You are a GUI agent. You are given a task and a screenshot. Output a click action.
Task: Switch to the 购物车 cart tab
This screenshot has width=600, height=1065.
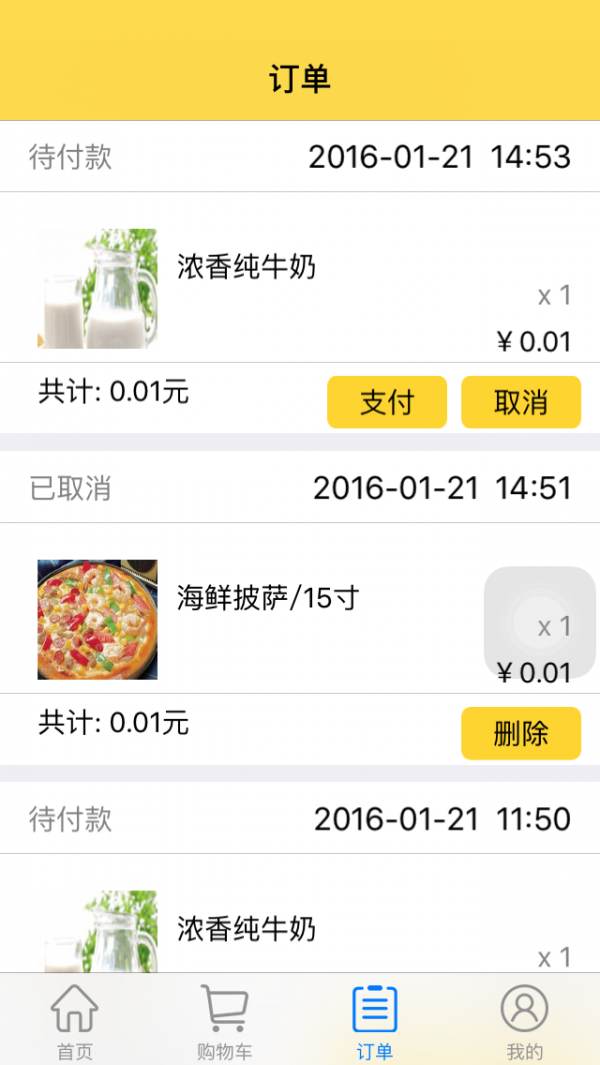[x=225, y=1019]
